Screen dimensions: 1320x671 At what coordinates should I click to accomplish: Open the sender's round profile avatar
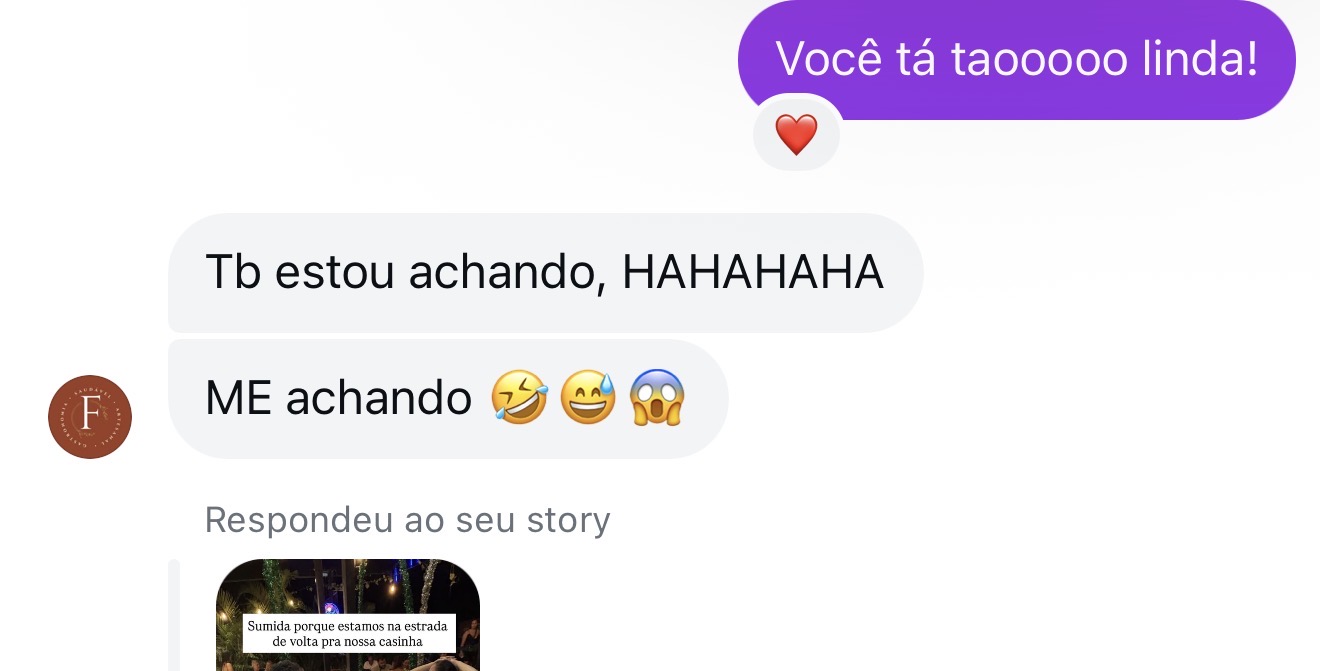[90, 417]
